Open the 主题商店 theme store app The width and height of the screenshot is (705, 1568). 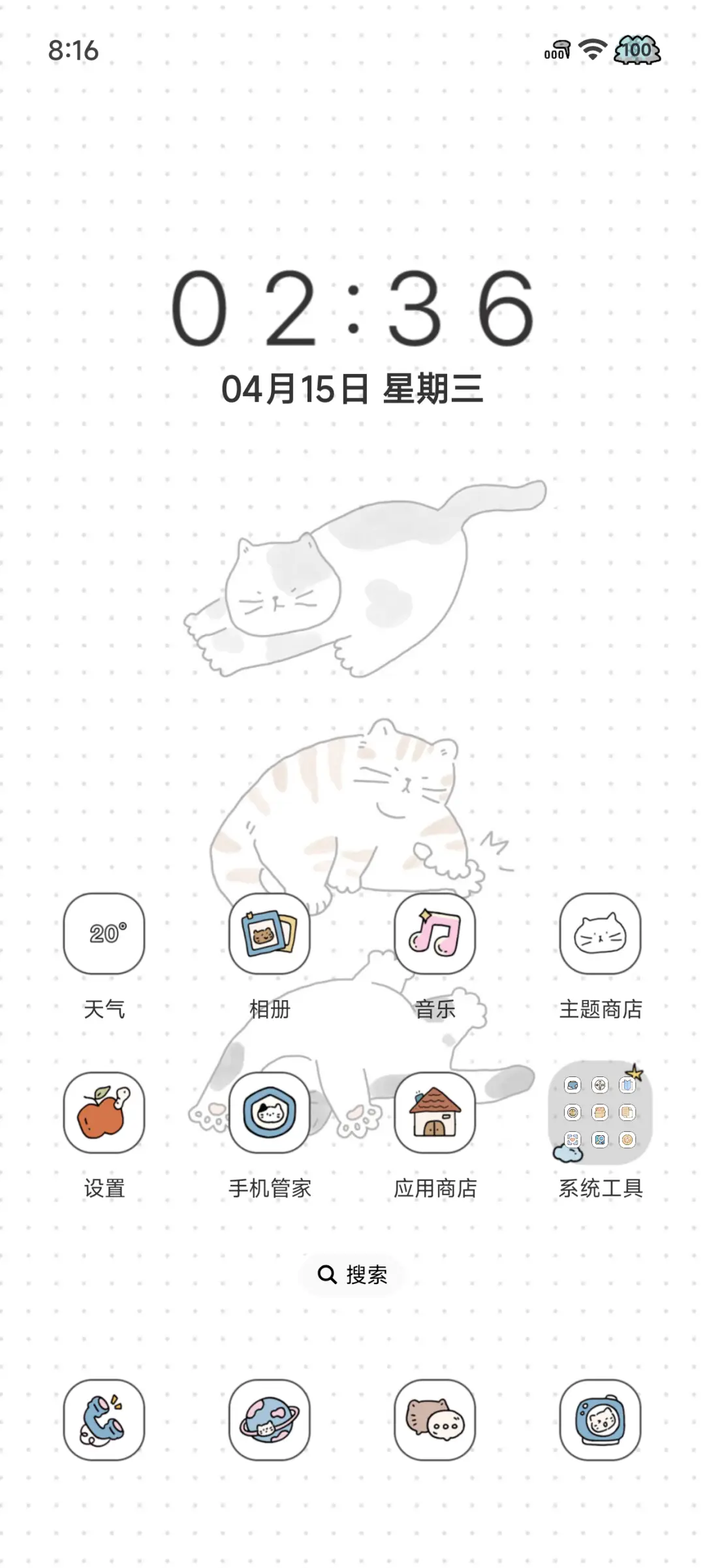[600, 935]
